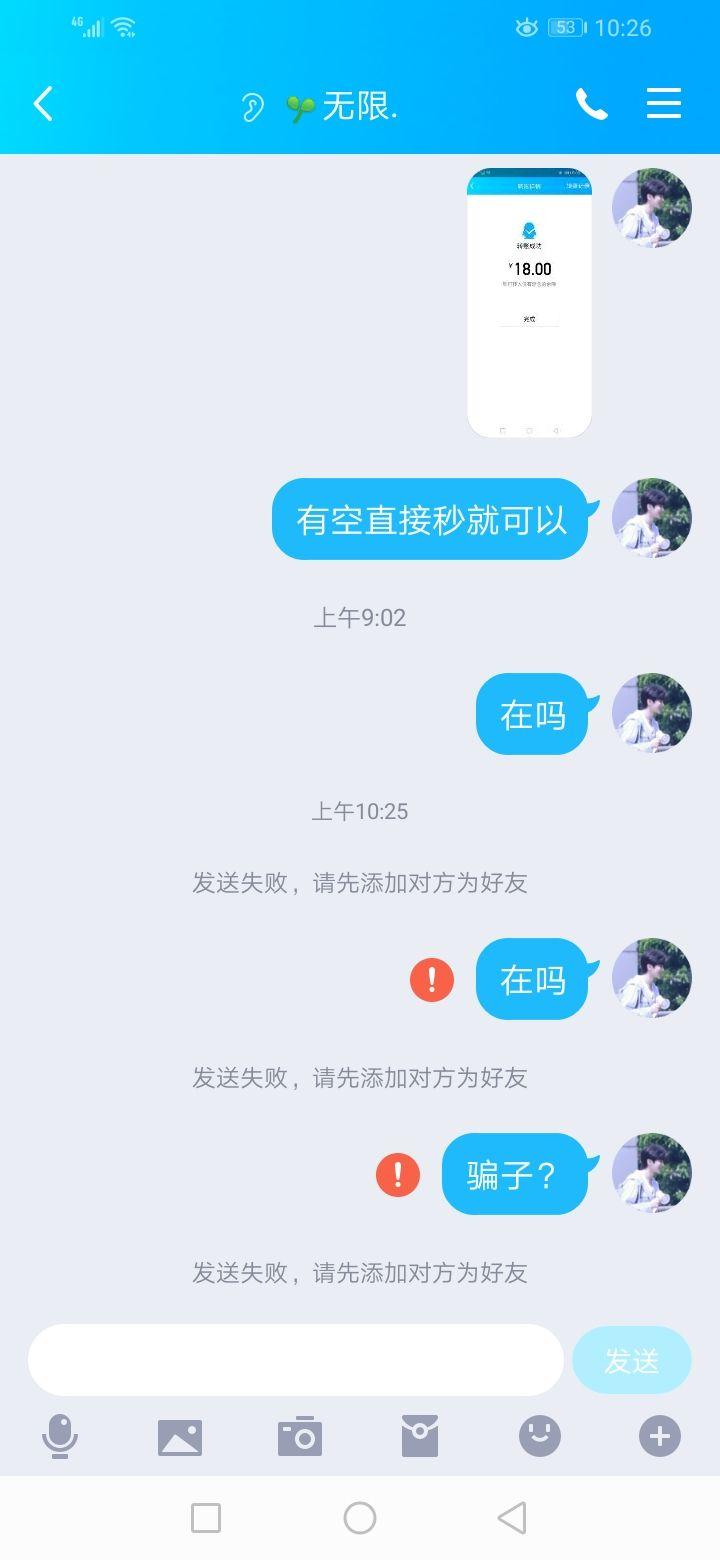720x1560 pixels.
Task: Open the photo gallery picker
Action: (x=180, y=1437)
